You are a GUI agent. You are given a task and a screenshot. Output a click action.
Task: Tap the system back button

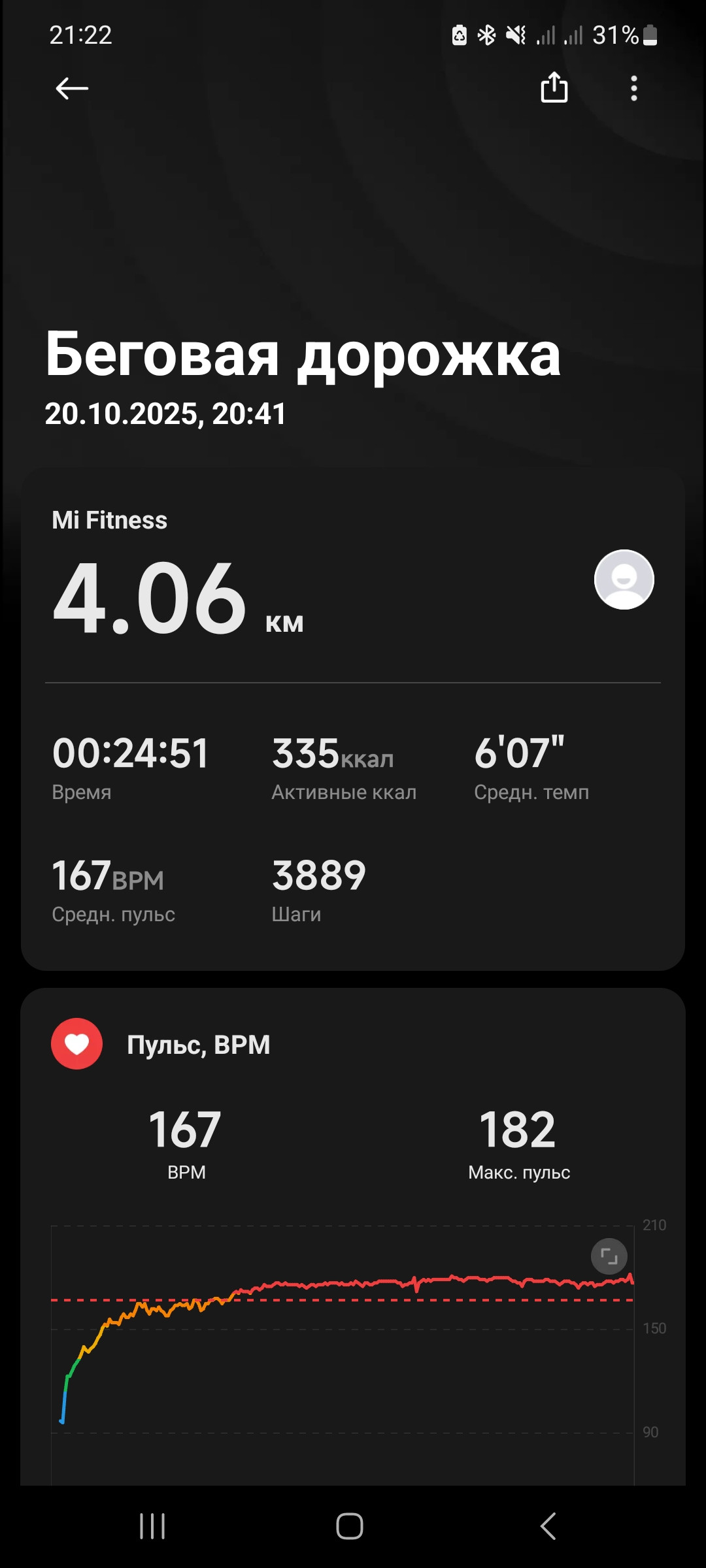click(x=548, y=1526)
